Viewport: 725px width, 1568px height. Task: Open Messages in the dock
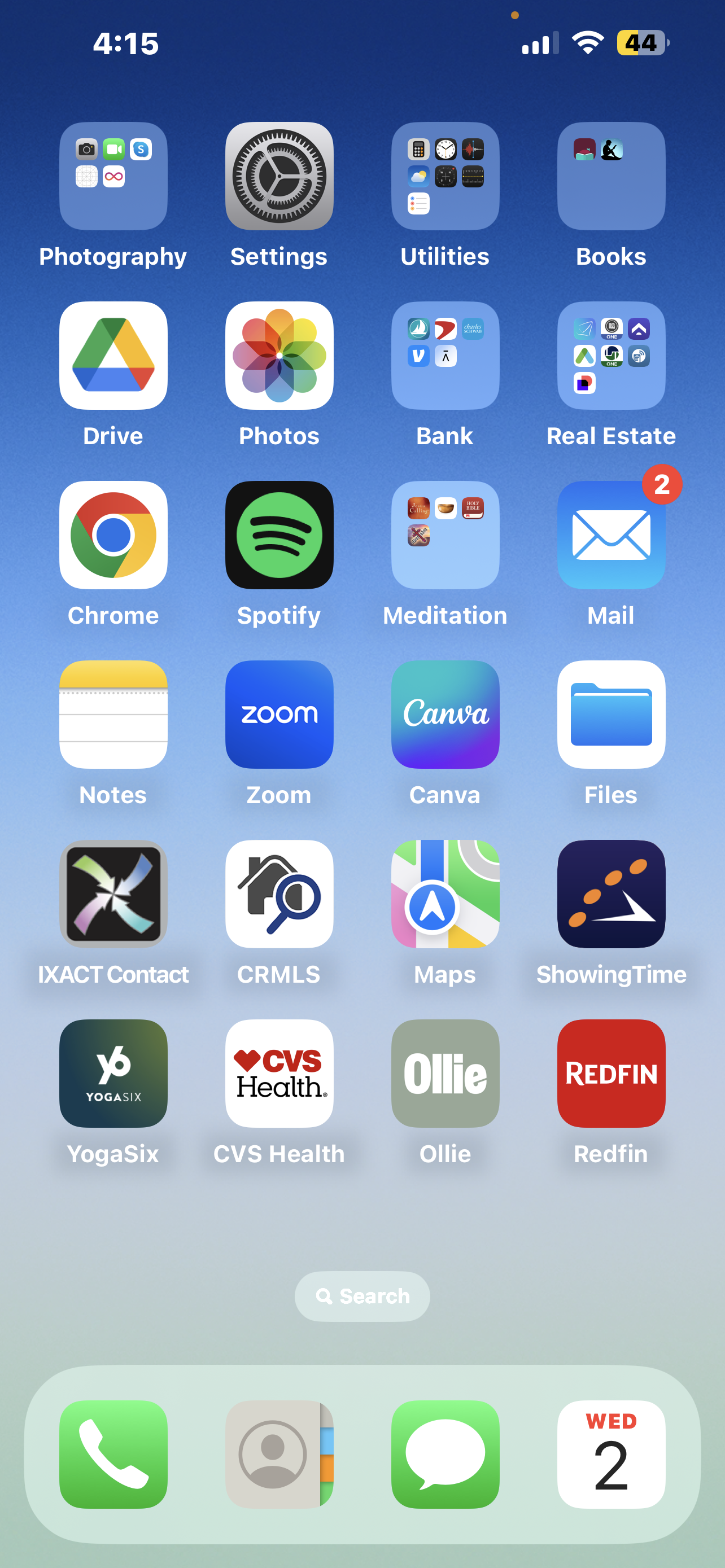pyautogui.click(x=446, y=1455)
